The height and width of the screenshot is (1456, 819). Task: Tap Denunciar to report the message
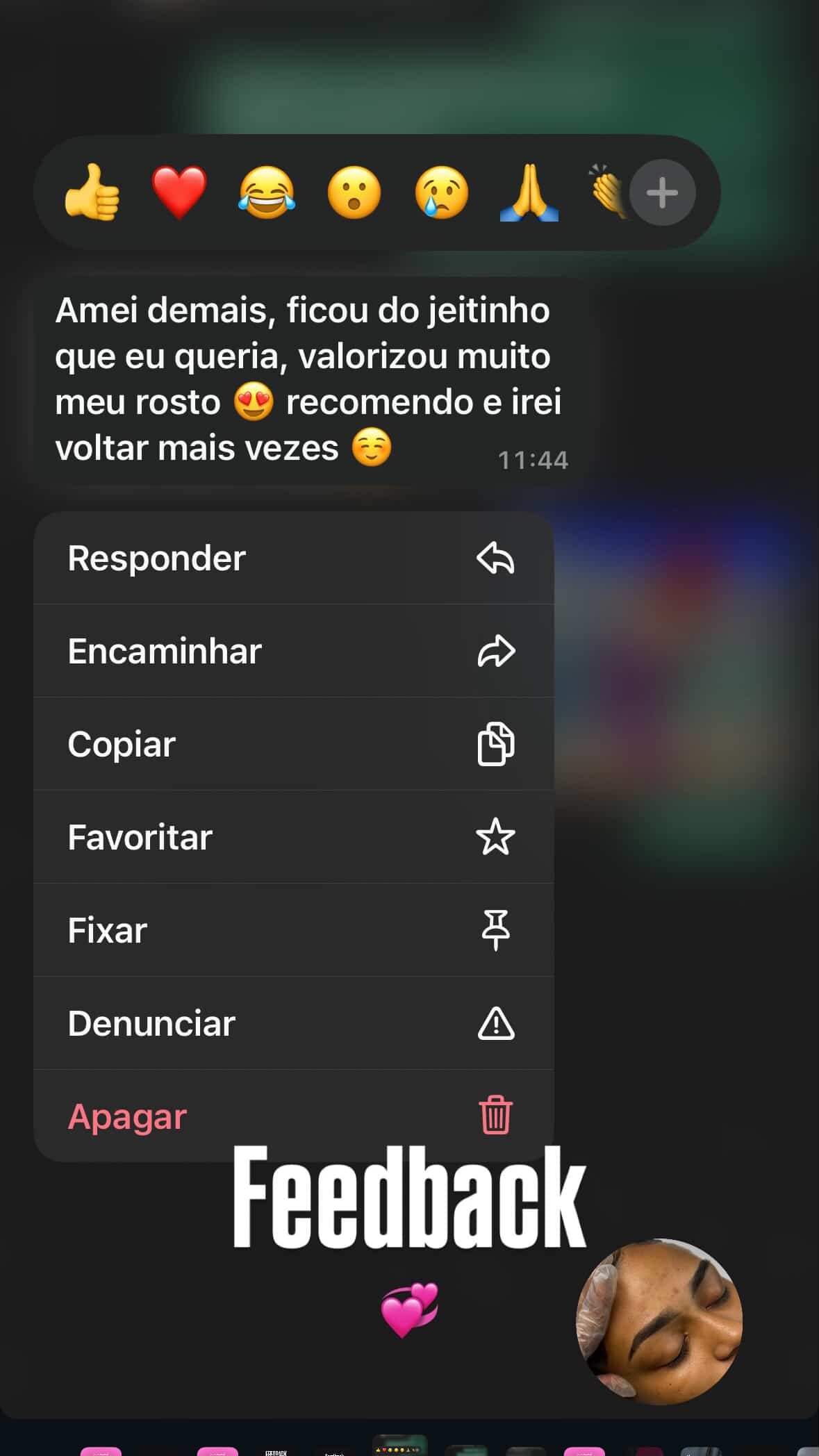point(153,1023)
